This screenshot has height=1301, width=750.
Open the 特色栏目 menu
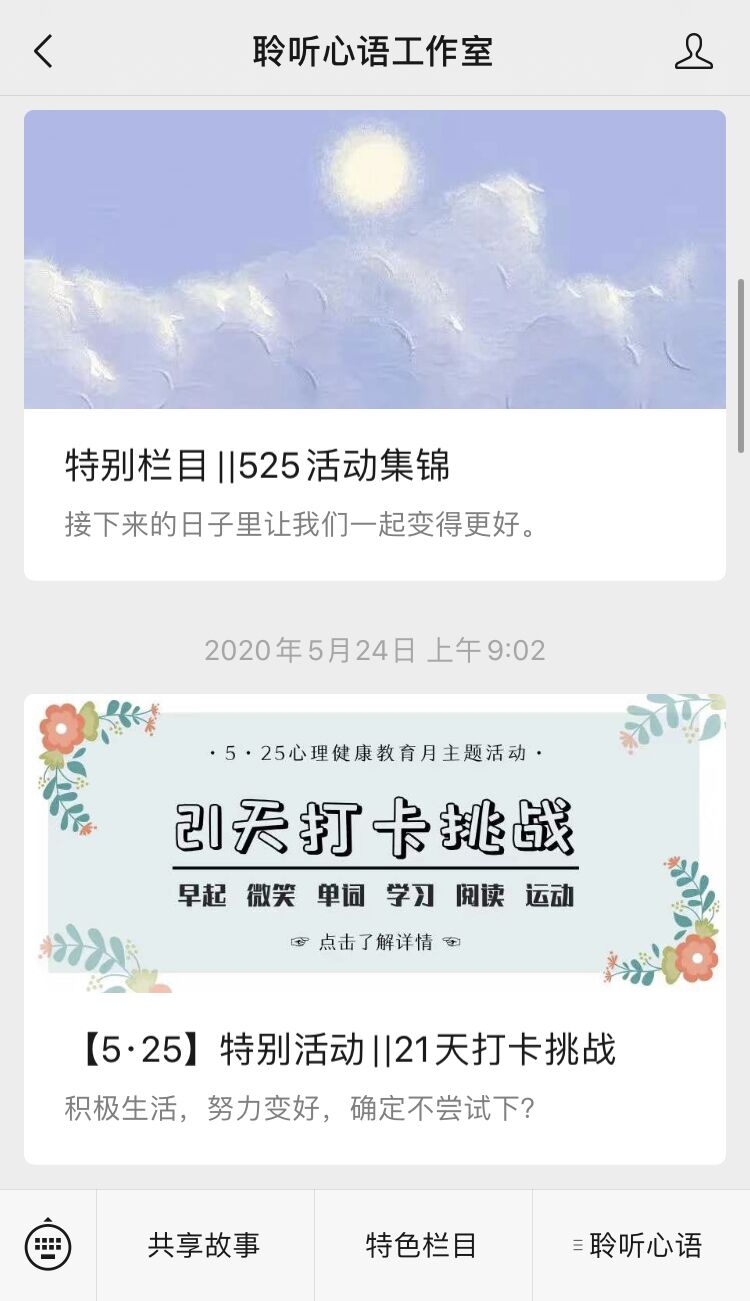tap(422, 1245)
